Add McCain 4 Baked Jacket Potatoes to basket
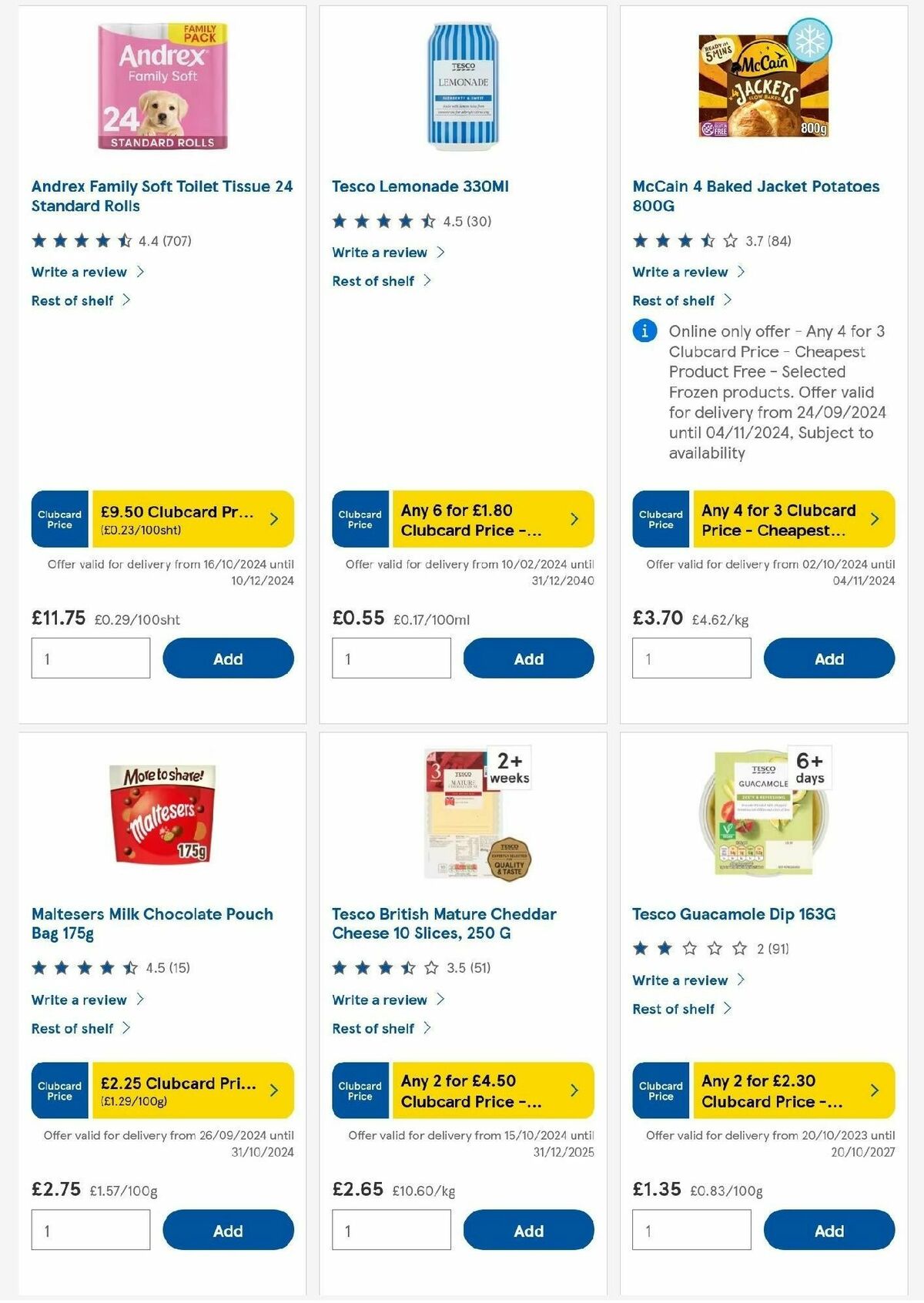924x1303 pixels. pyautogui.click(x=828, y=658)
